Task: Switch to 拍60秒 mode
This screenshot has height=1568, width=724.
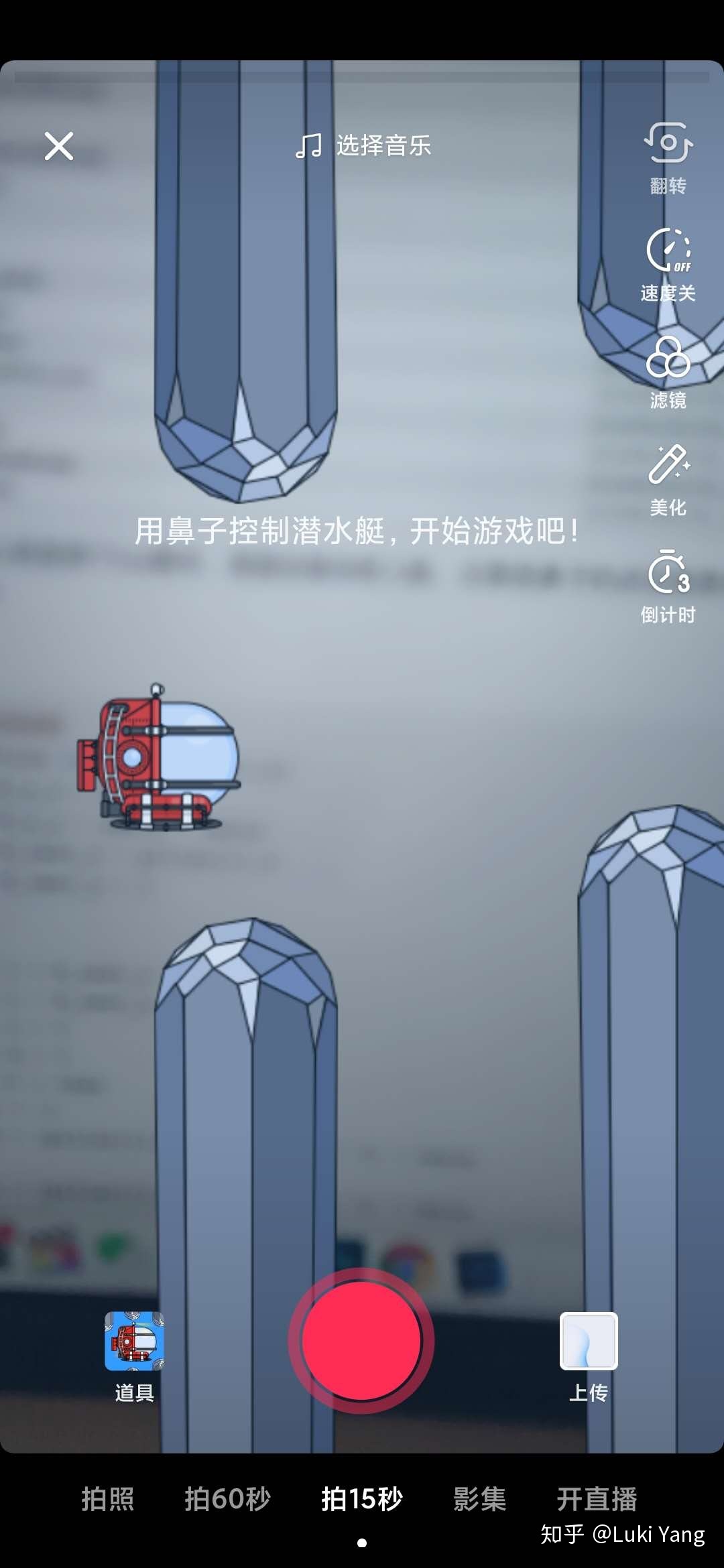Action: [x=228, y=1499]
